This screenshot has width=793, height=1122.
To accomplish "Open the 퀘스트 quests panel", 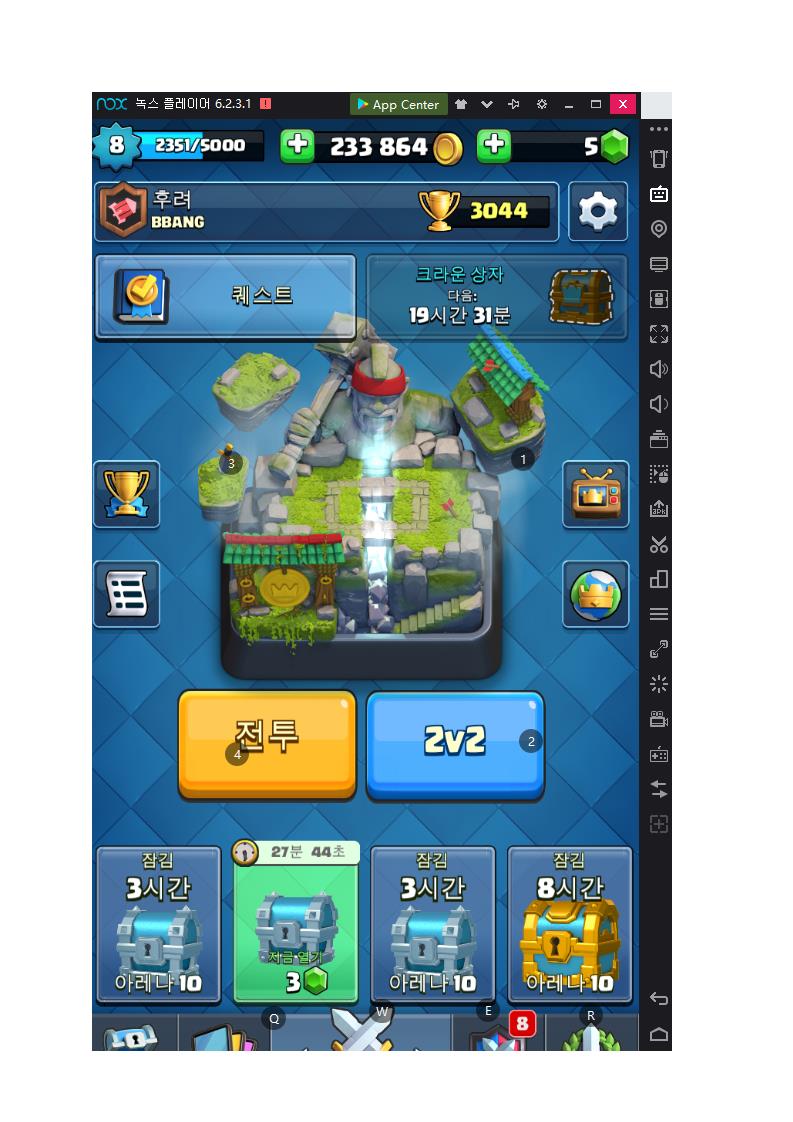I will coord(225,297).
